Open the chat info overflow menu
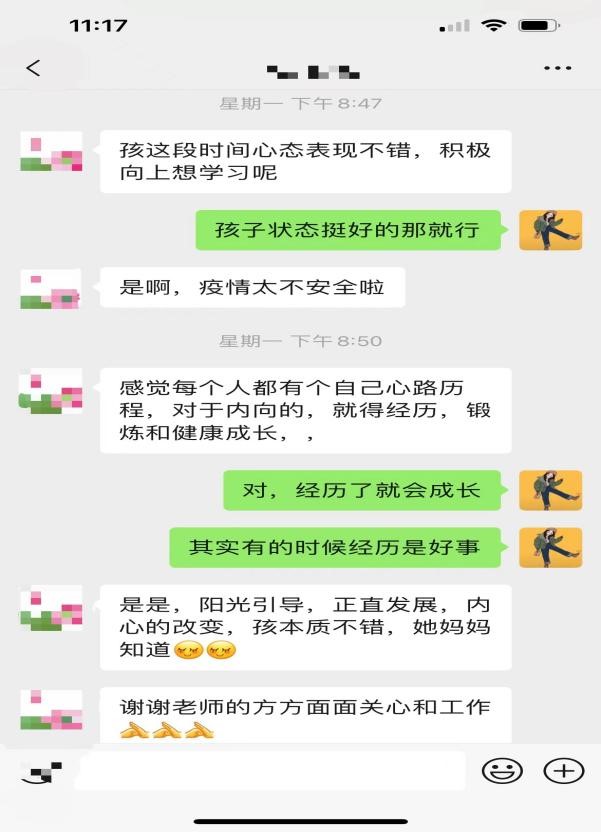This screenshot has height=832, width=601. point(557,68)
